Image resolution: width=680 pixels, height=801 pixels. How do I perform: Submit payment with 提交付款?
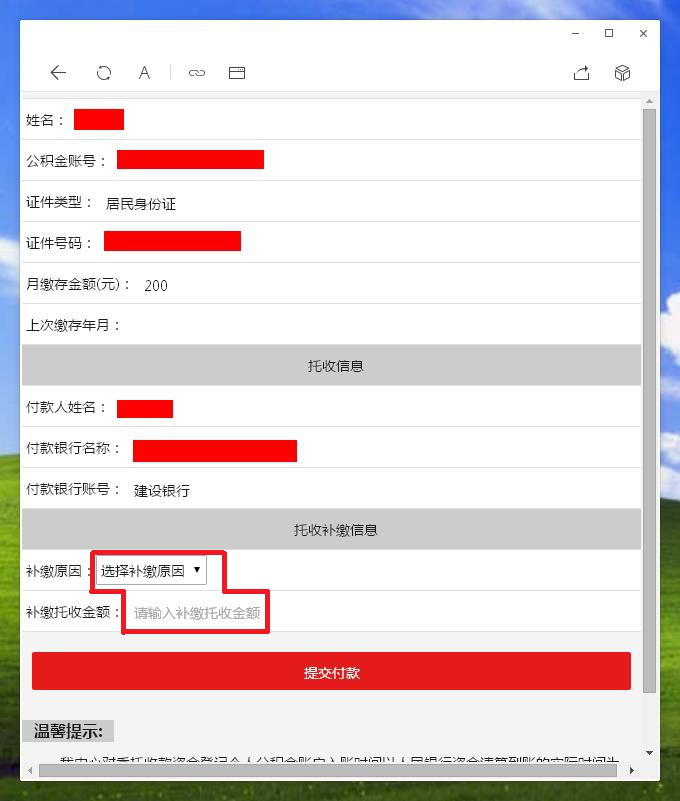coord(331,672)
